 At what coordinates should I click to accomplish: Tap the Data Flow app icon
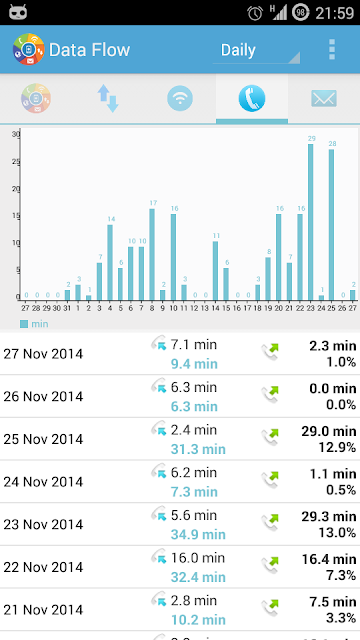coord(29,49)
